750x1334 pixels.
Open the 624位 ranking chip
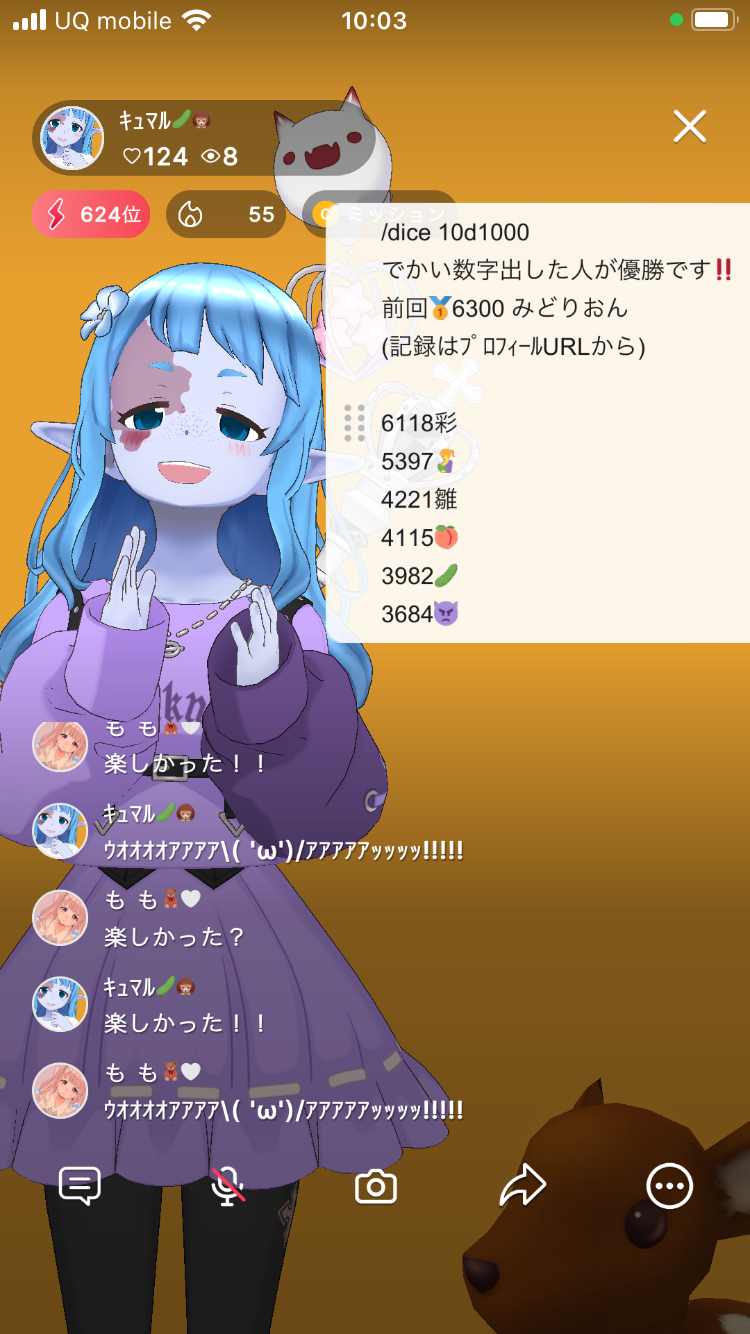coord(91,214)
